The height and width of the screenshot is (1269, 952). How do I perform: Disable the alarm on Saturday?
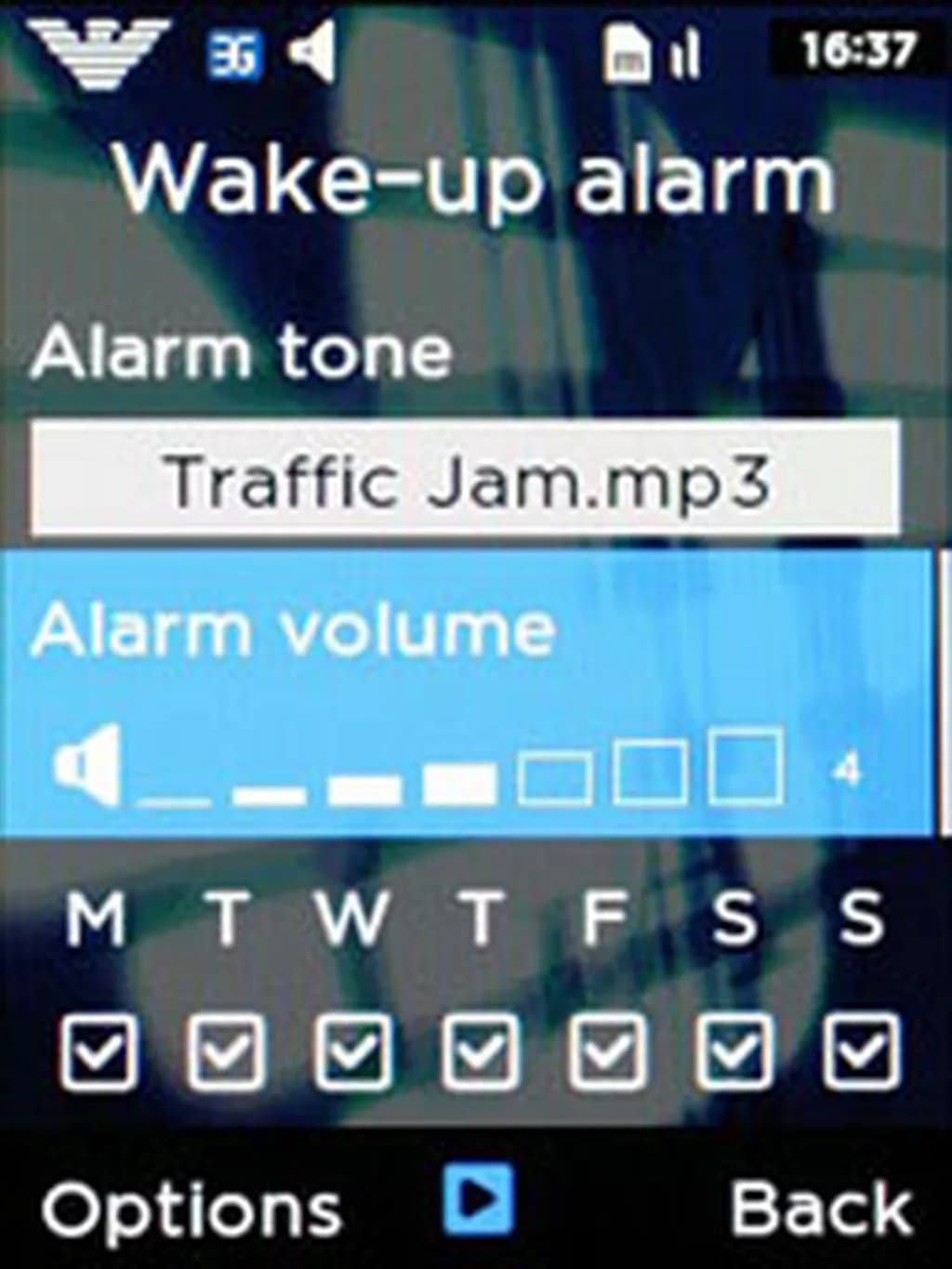pos(734,1051)
